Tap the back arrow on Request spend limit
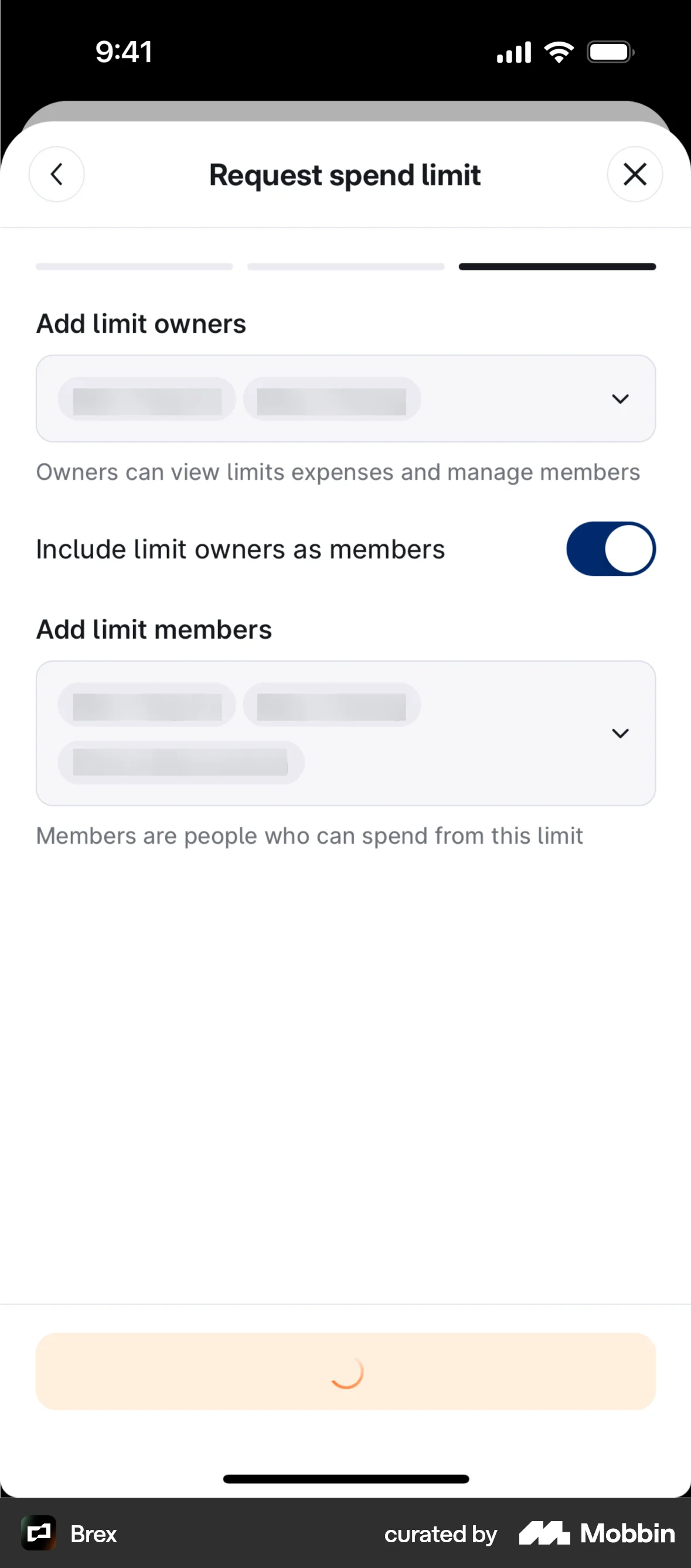Screen dimensions: 691x1568 (56, 175)
